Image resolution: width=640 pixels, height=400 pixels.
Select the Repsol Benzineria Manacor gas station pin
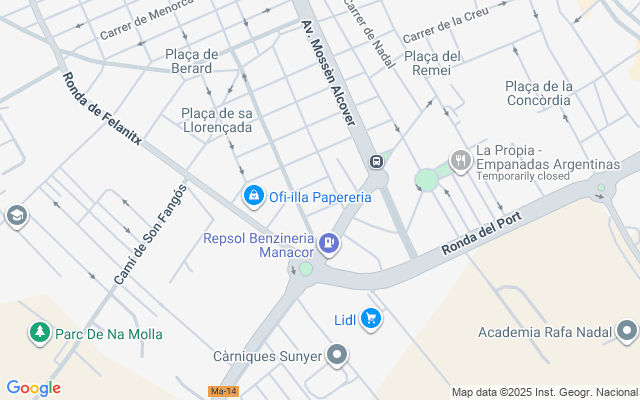(329, 244)
